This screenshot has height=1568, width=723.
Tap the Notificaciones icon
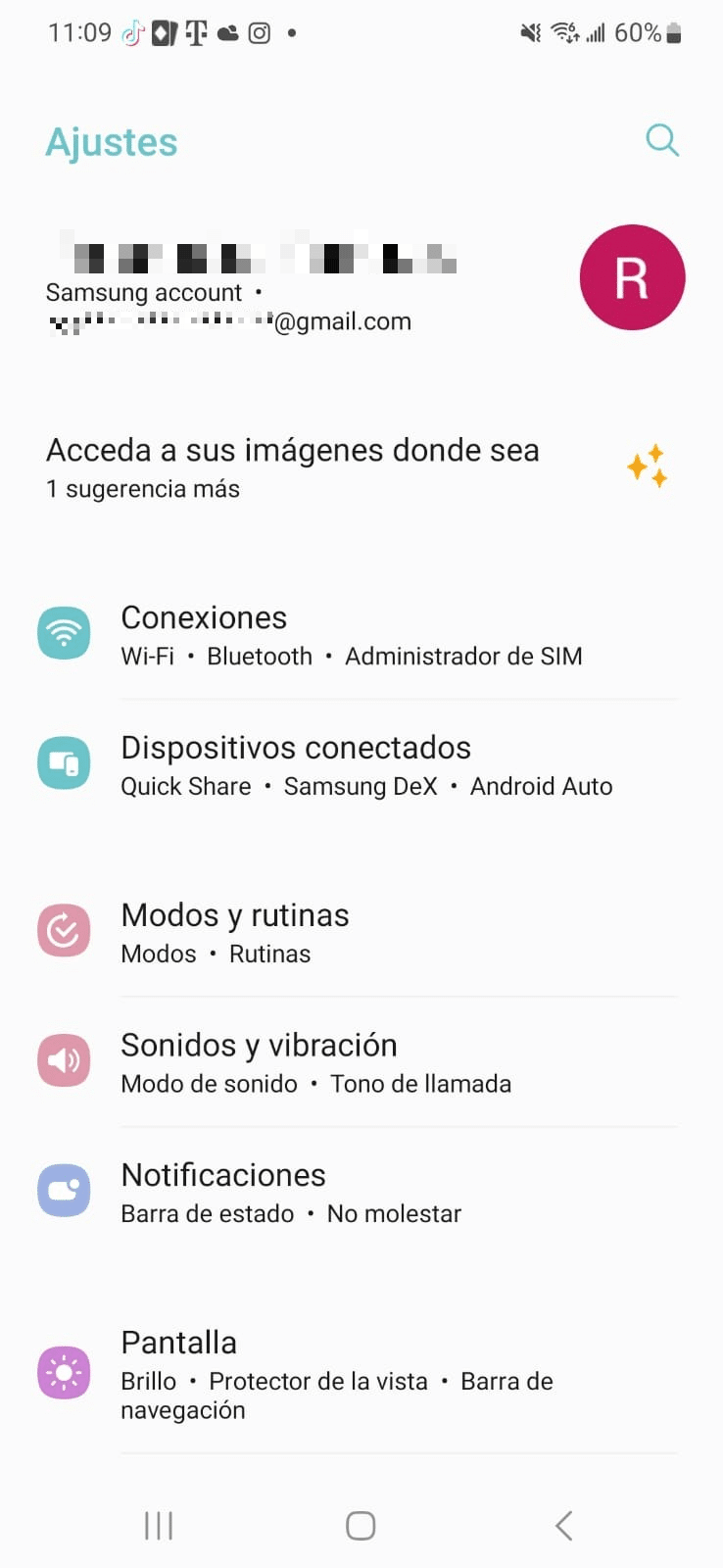coord(64,1190)
